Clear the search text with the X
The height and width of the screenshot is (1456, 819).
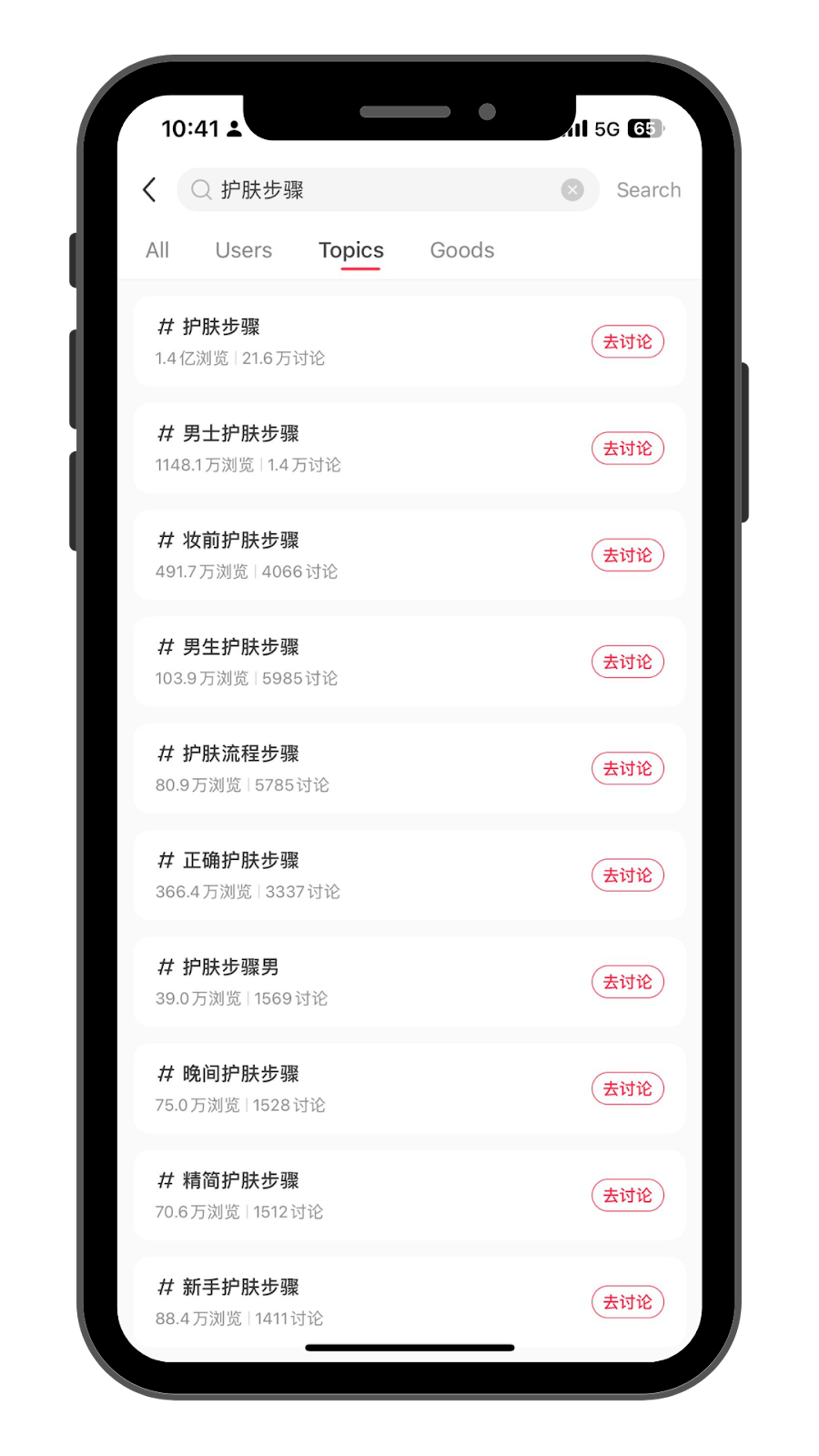pyautogui.click(x=572, y=189)
